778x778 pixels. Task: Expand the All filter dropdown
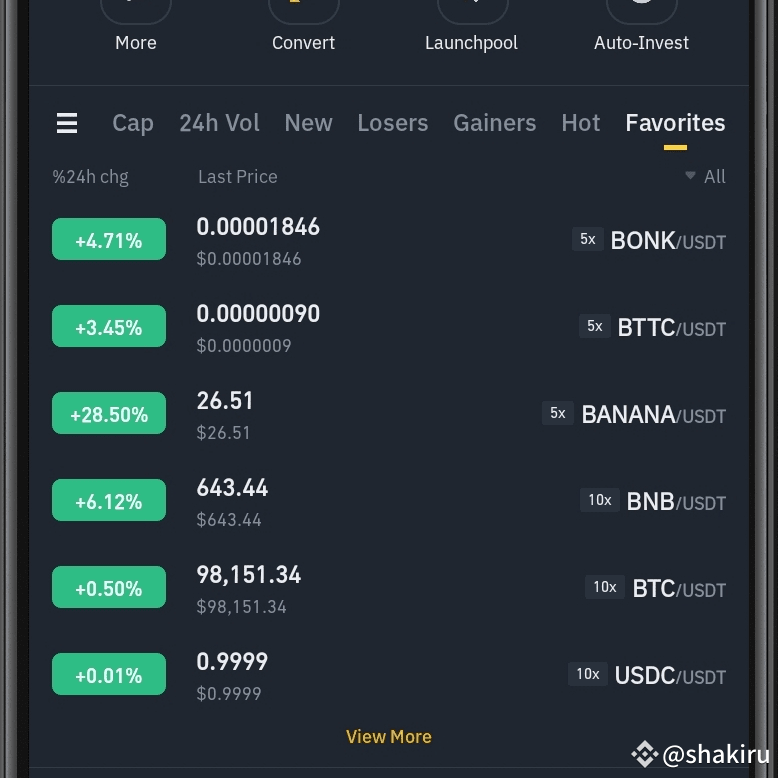tap(706, 177)
